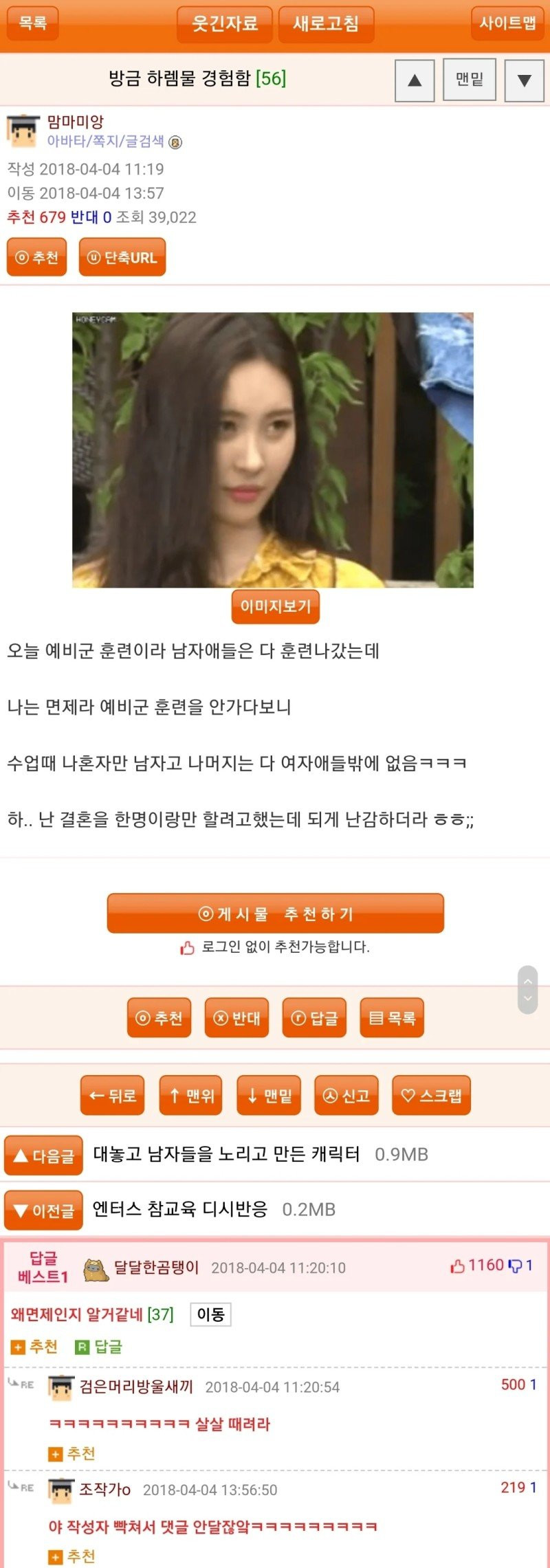Report this post with 신고
The width and height of the screenshot is (550, 1568).
346,1096
